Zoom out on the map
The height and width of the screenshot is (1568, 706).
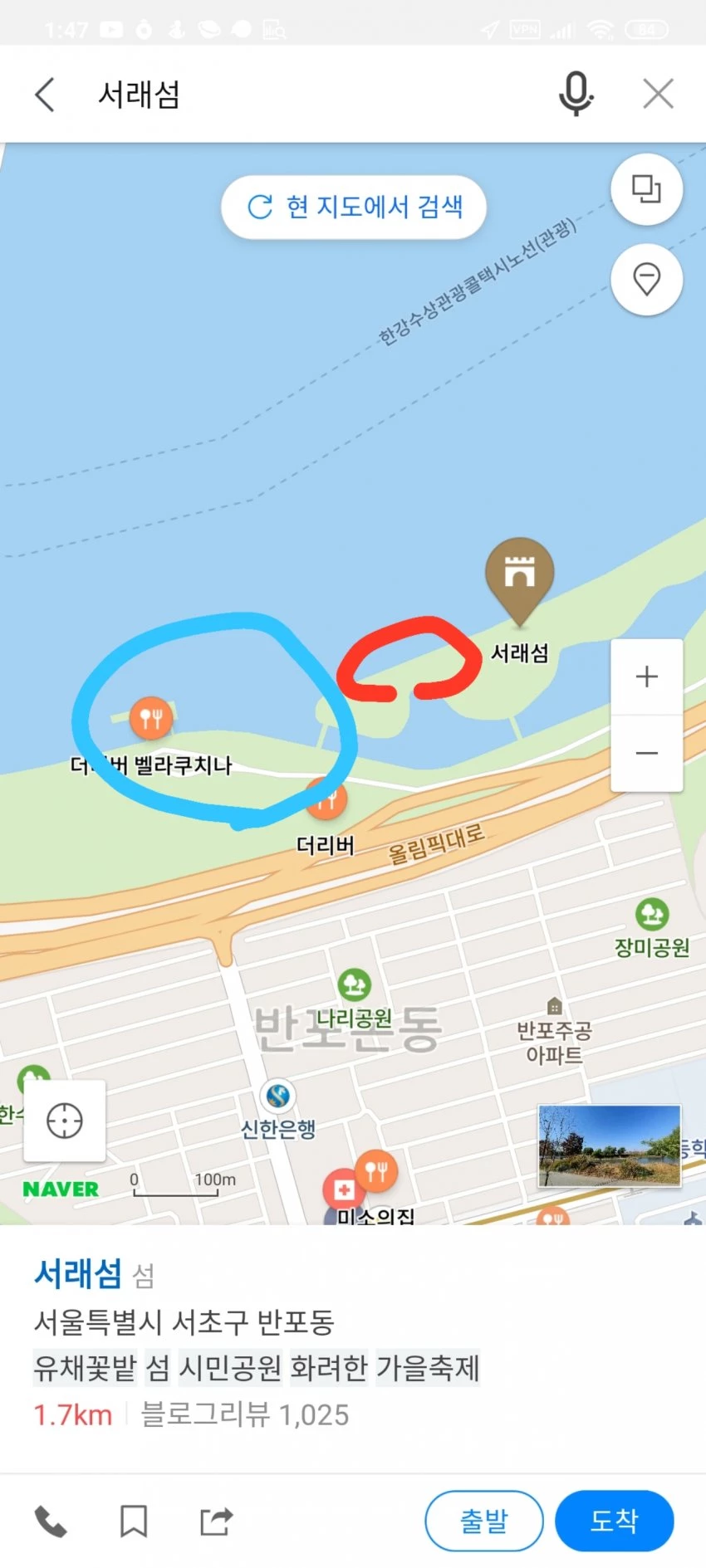646,753
